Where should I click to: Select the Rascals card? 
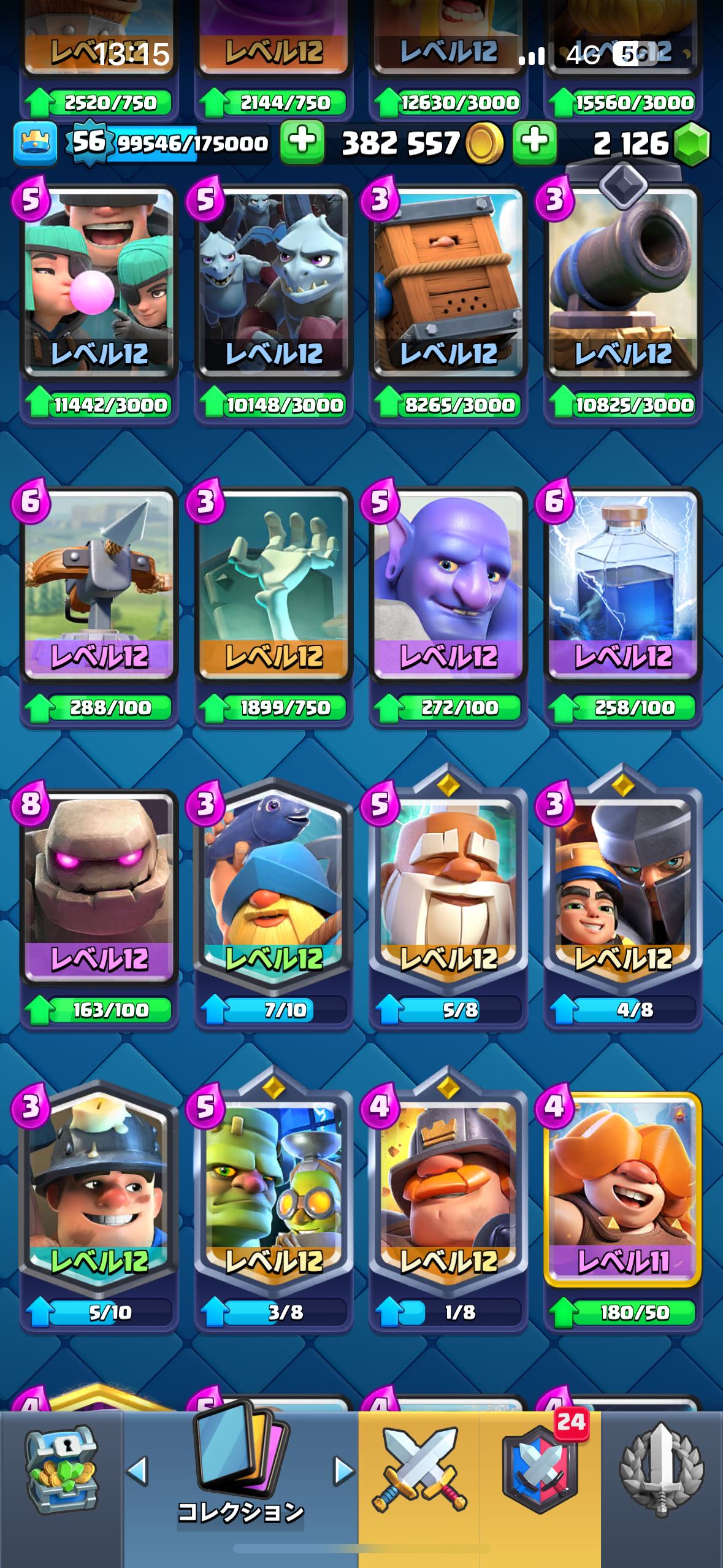tap(99, 282)
